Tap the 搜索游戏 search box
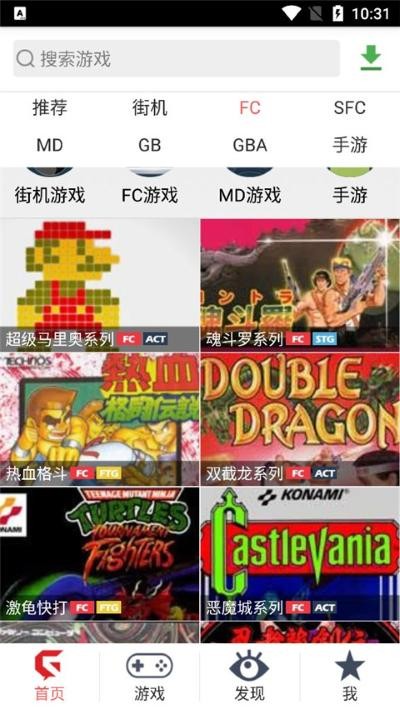The height and width of the screenshot is (710, 400). click(176, 58)
